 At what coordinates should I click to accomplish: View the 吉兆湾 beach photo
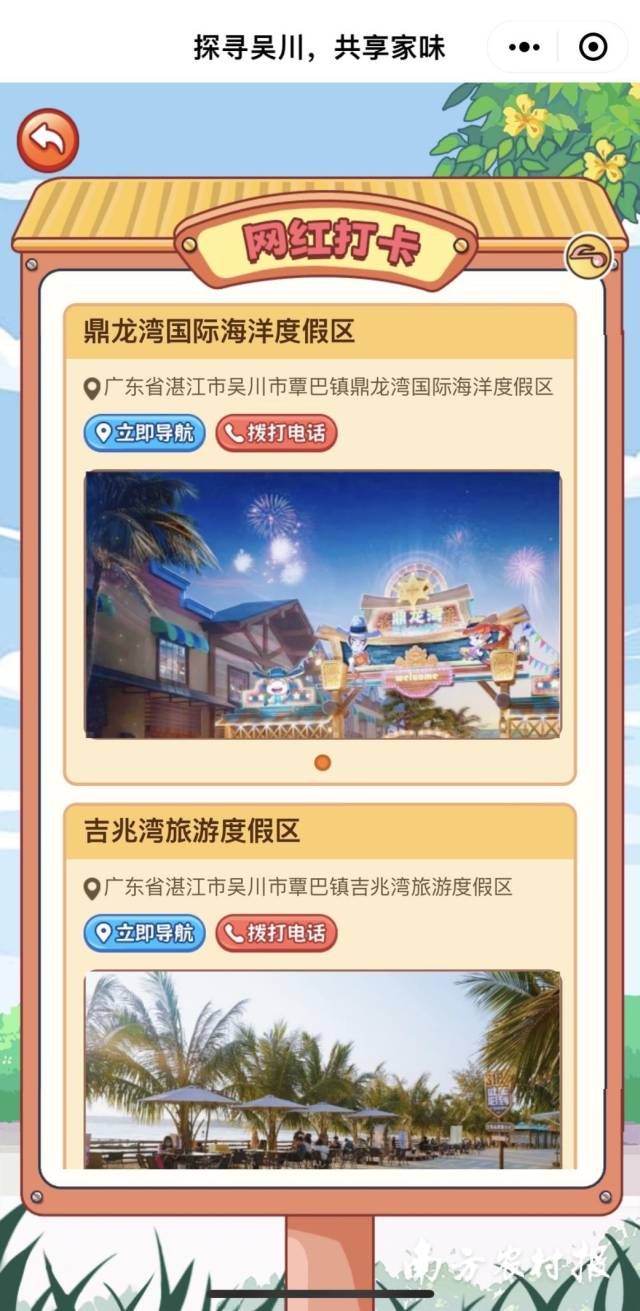[322, 1068]
